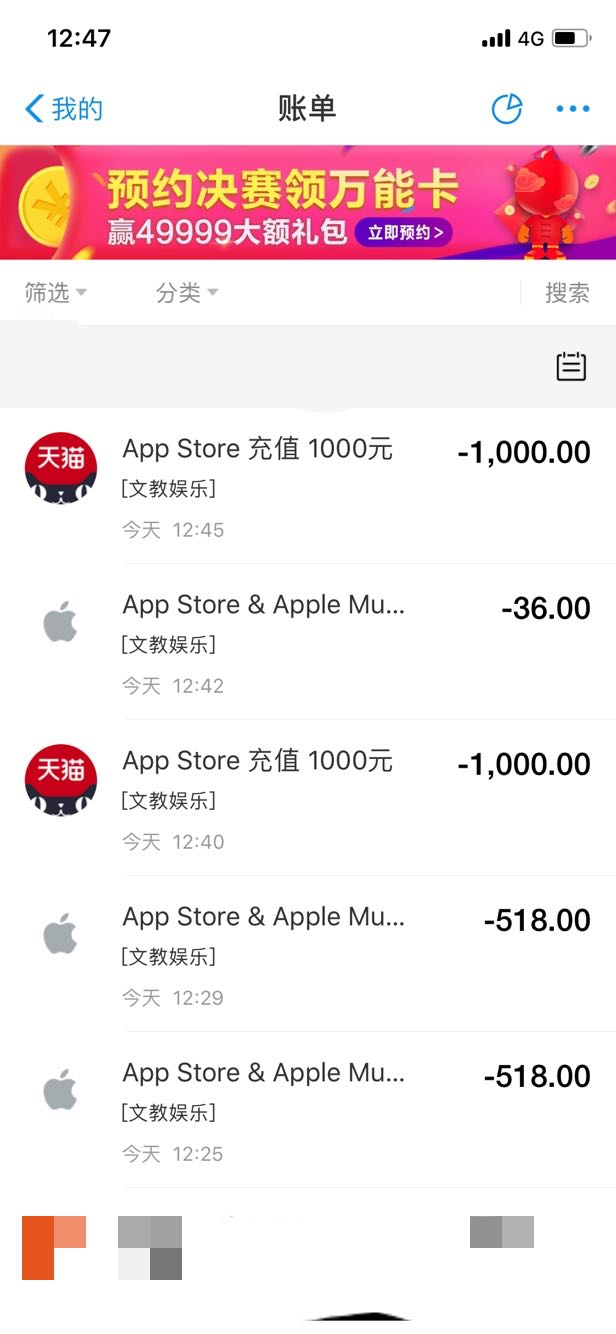Open the 12:40 App Store 充值 1000元 bill
This screenshot has width=616, height=1334.
point(308,798)
